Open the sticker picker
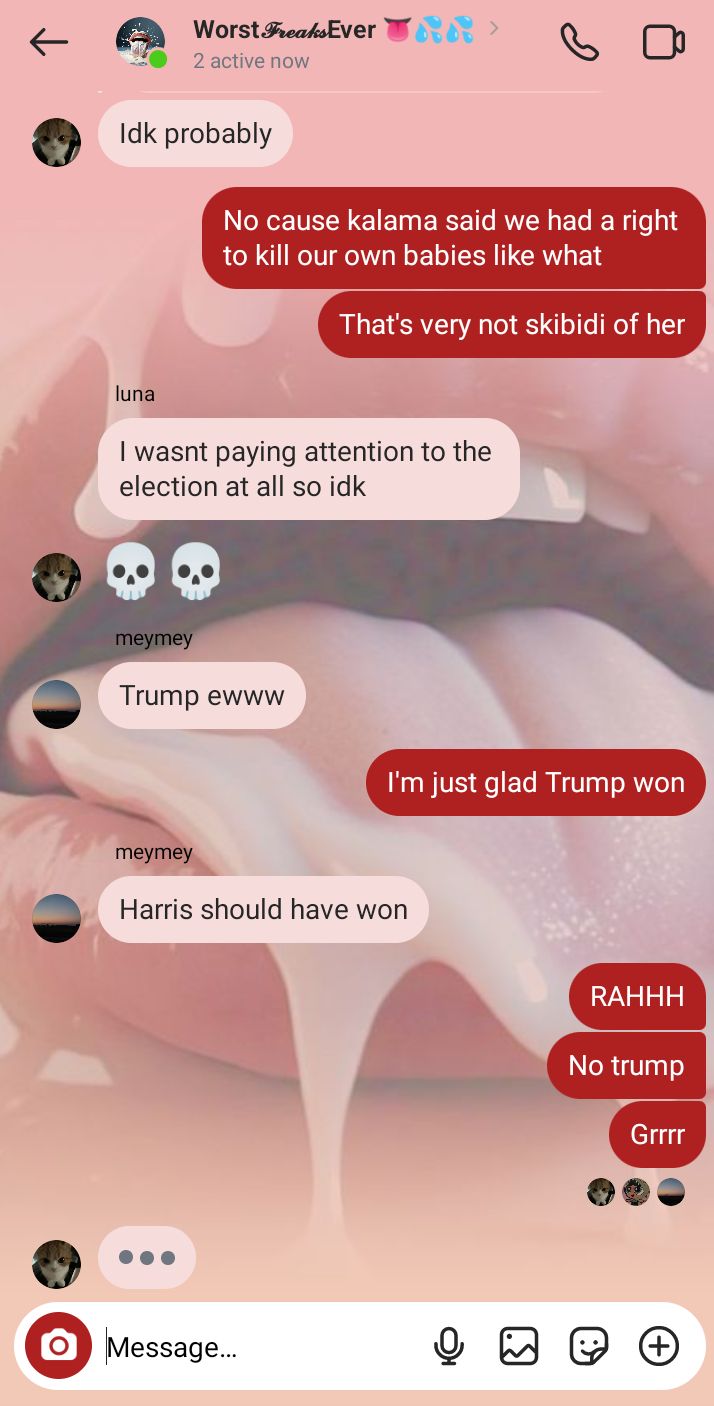Viewport: 714px width, 1406px height. coord(588,1346)
